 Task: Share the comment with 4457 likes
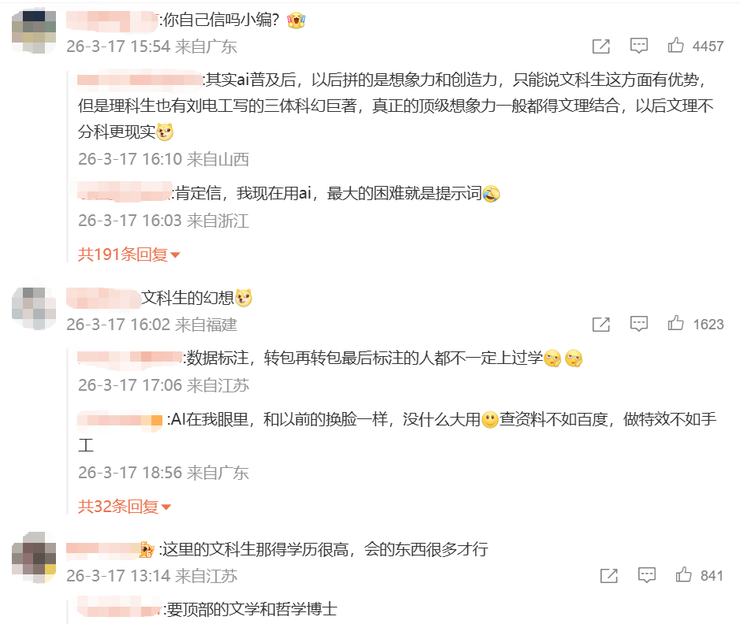[600, 46]
